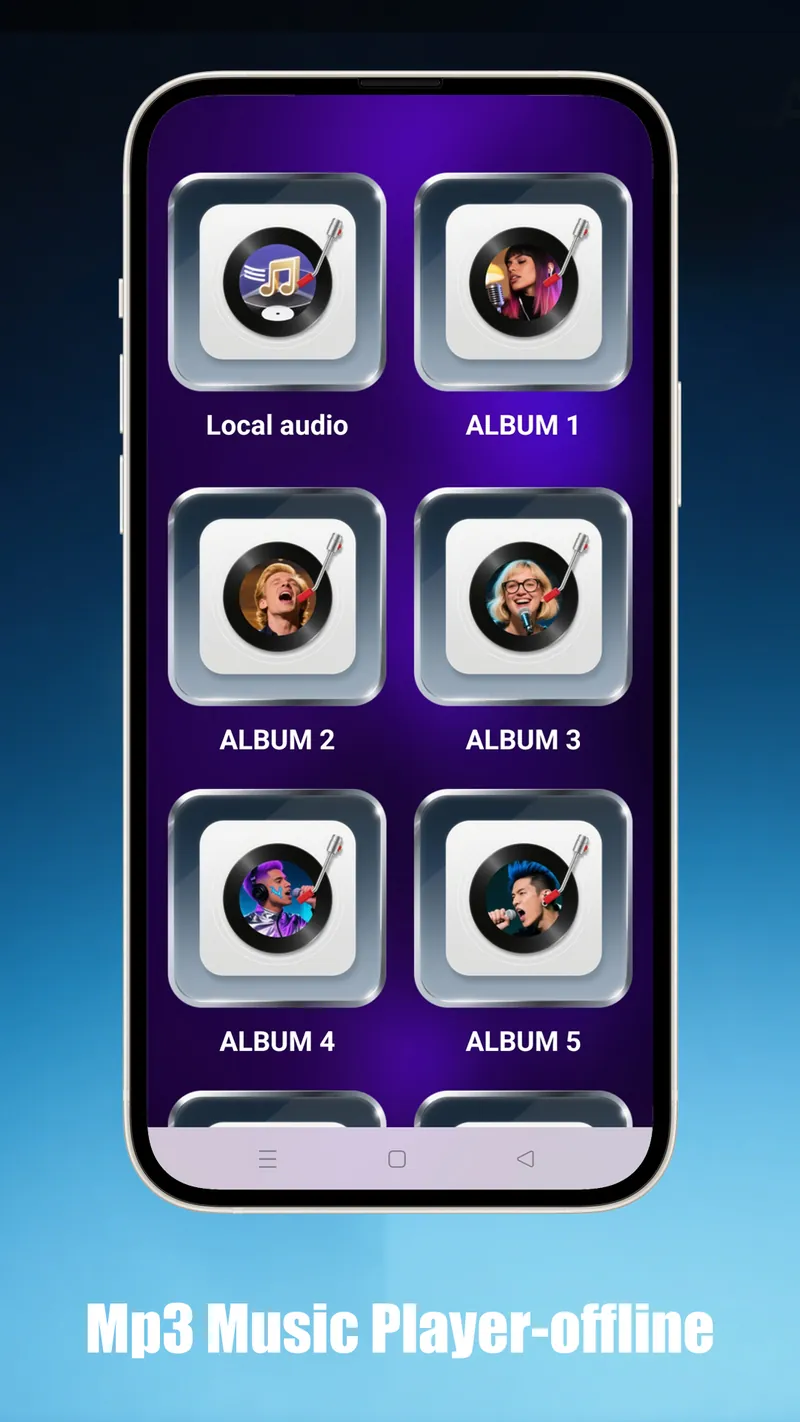
Task: Select the ALBUM 3 label text
Action: point(523,740)
